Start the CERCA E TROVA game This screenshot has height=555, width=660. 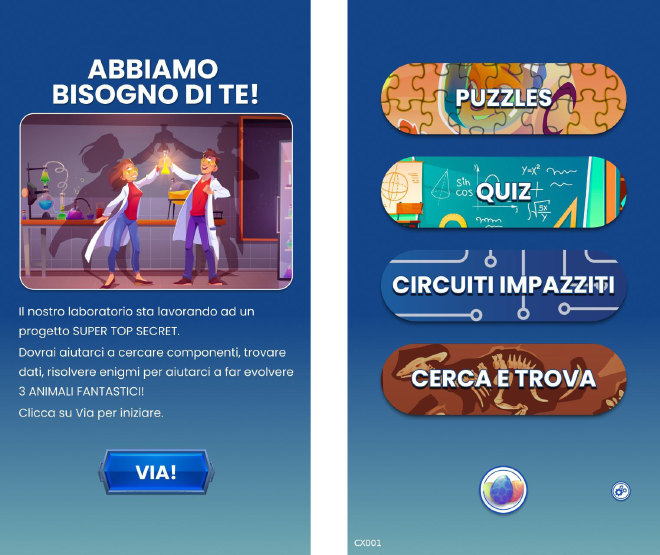pyautogui.click(x=503, y=378)
